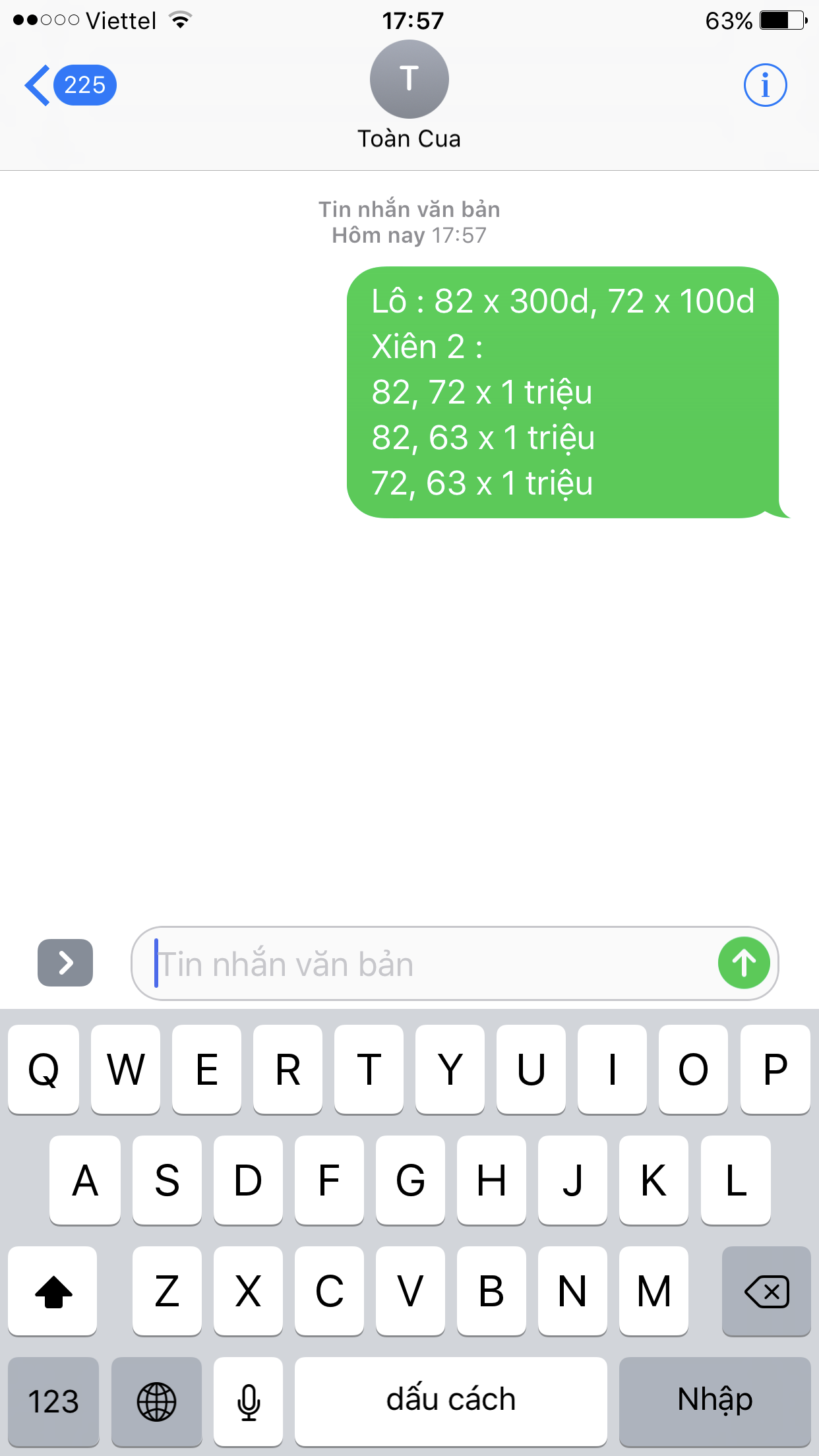This screenshot has width=819, height=1456.
Task: Focus the Tin nhắn văn bản text field
Action: [422, 963]
